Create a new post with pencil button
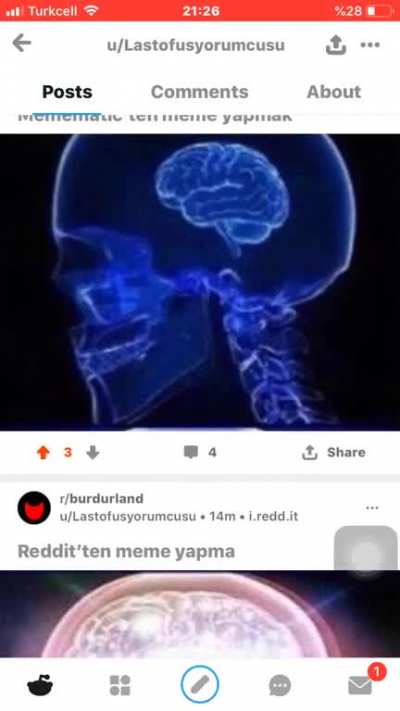 [200, 685]
